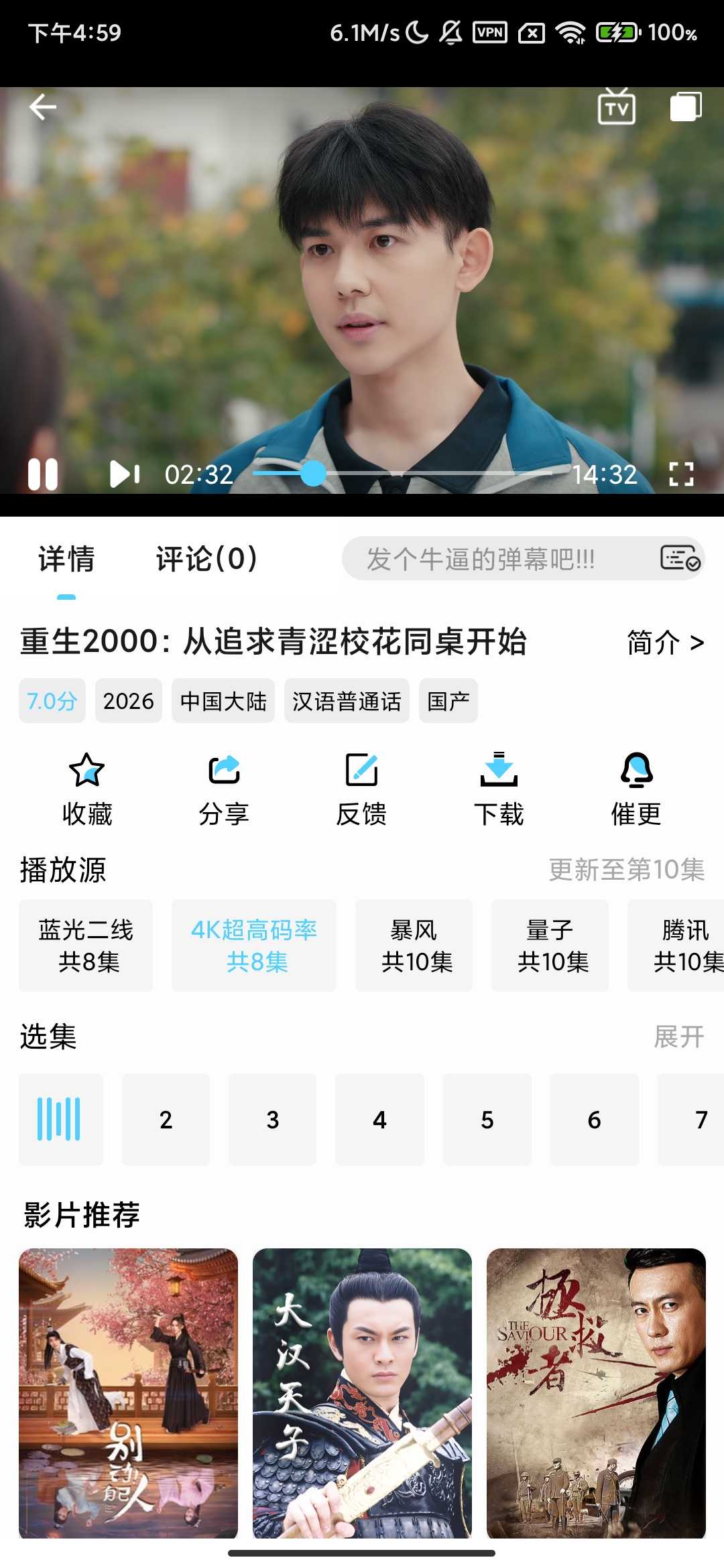Select episode 5 in the episode list

pos(487,1120)
